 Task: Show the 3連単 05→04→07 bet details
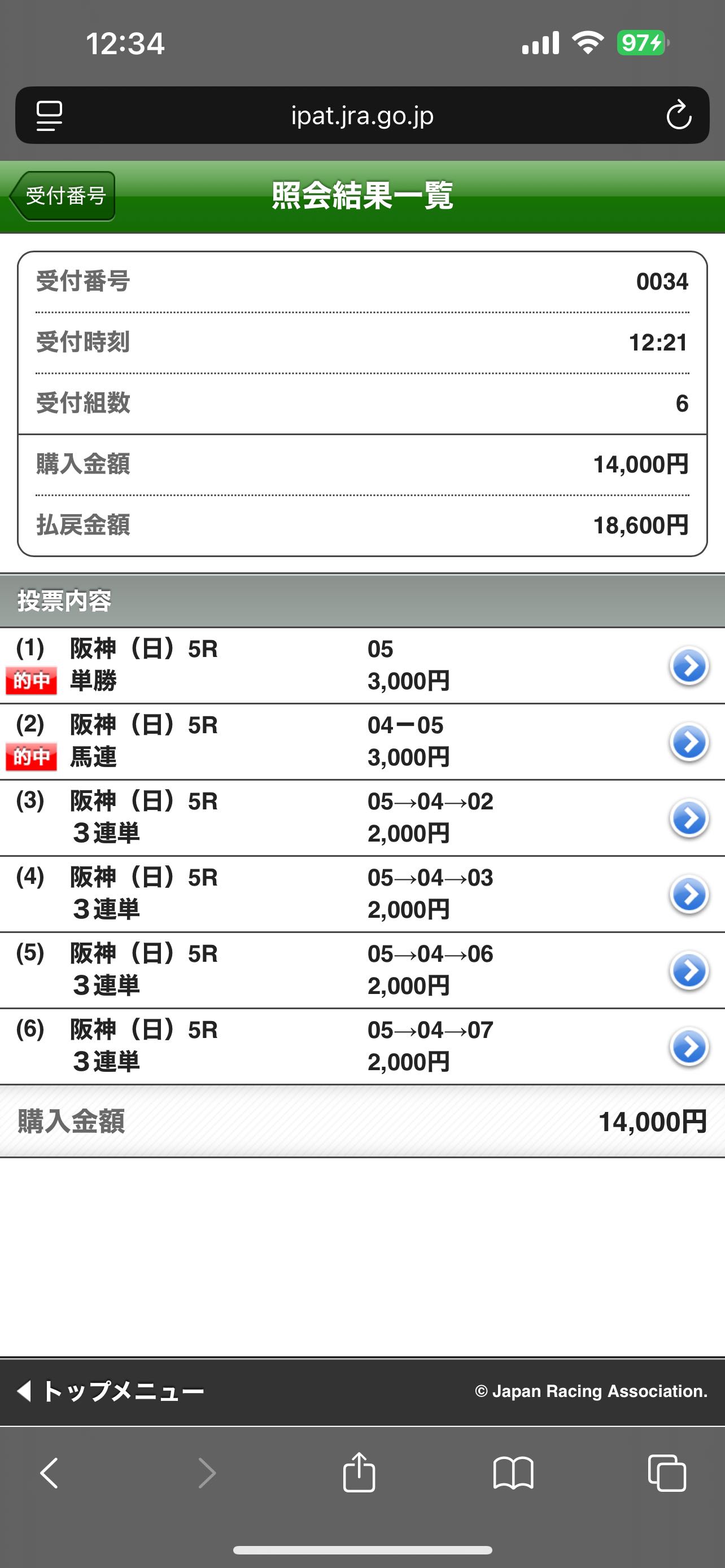688,1046
